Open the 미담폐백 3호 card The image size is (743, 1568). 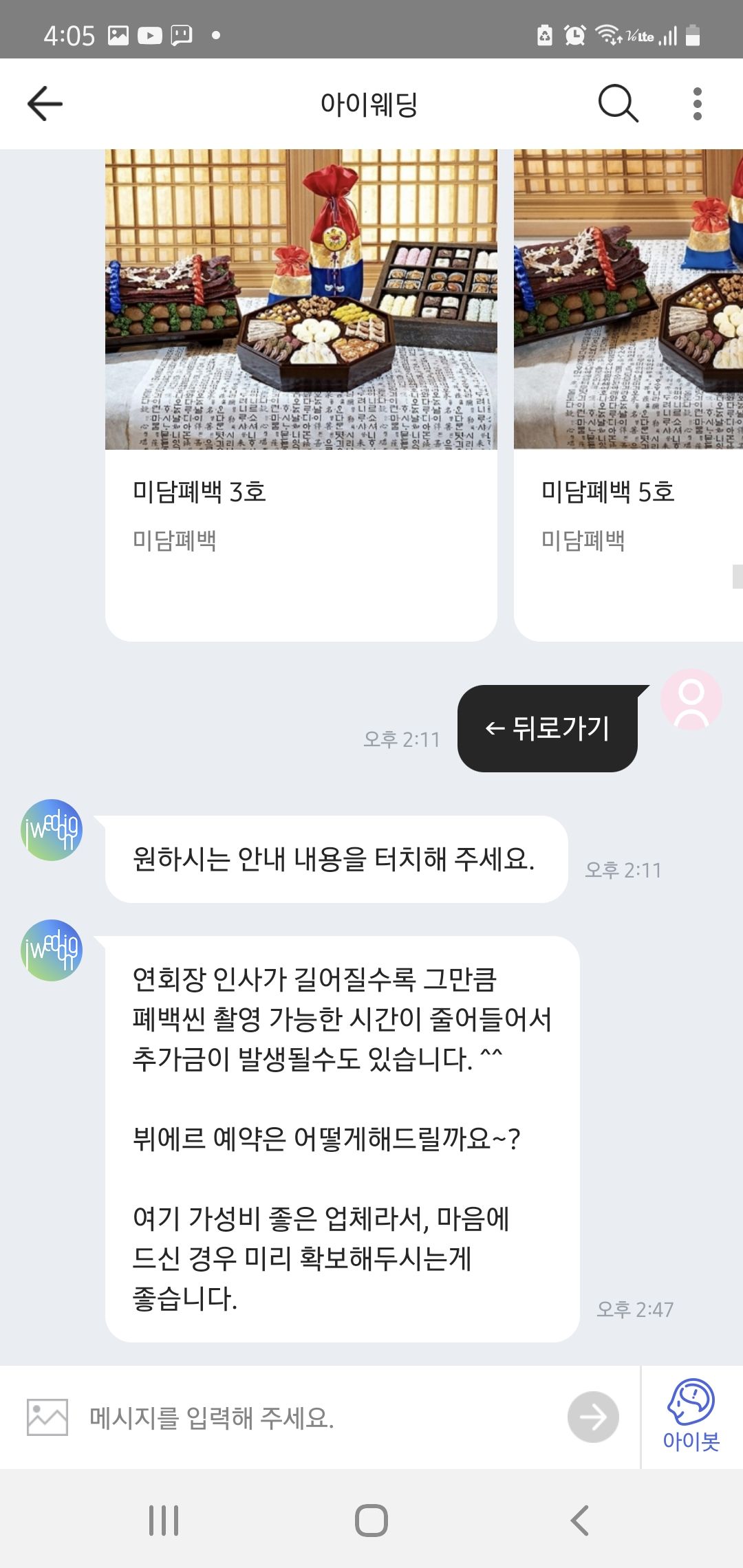tap(301, 395)
